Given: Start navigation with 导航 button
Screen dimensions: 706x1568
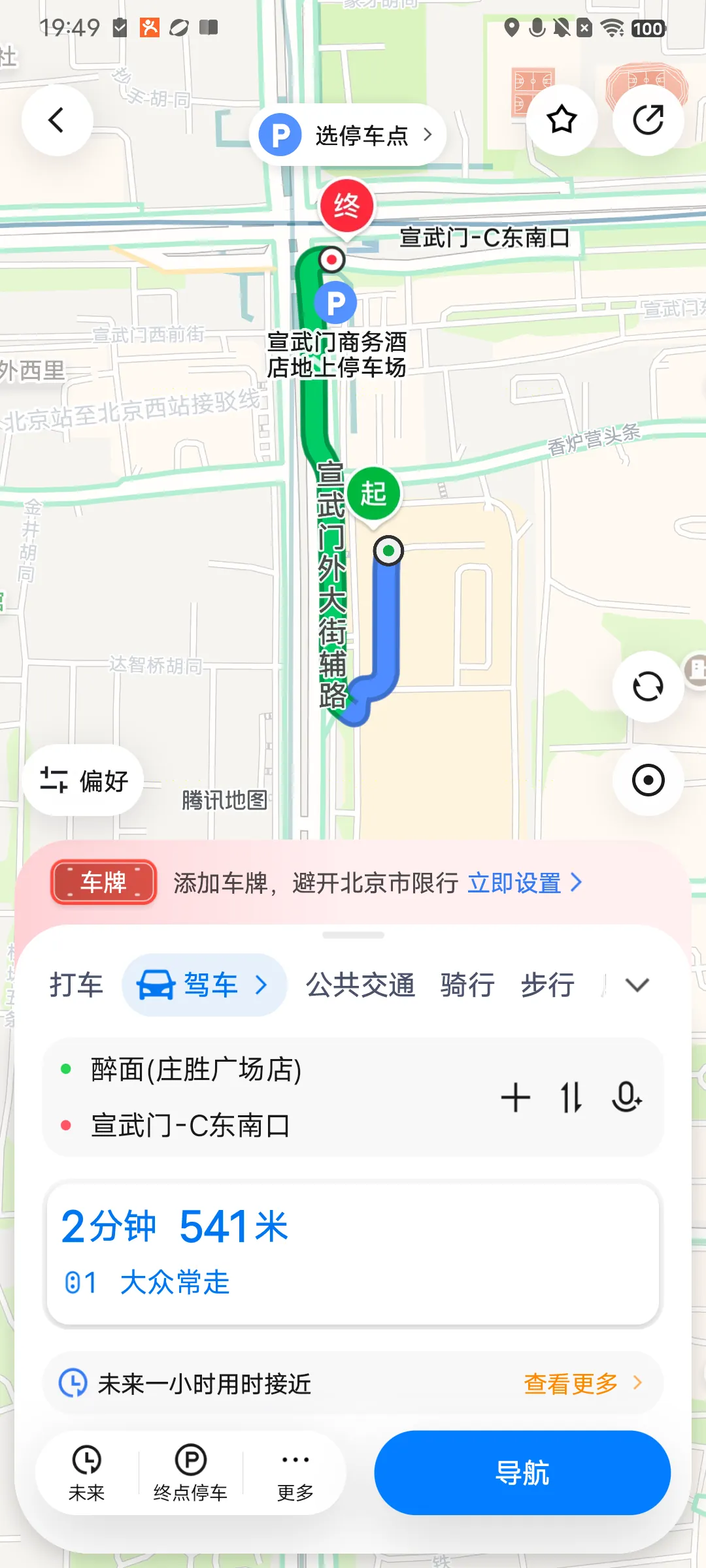Looking at the screenshot, I should 522,1473.
